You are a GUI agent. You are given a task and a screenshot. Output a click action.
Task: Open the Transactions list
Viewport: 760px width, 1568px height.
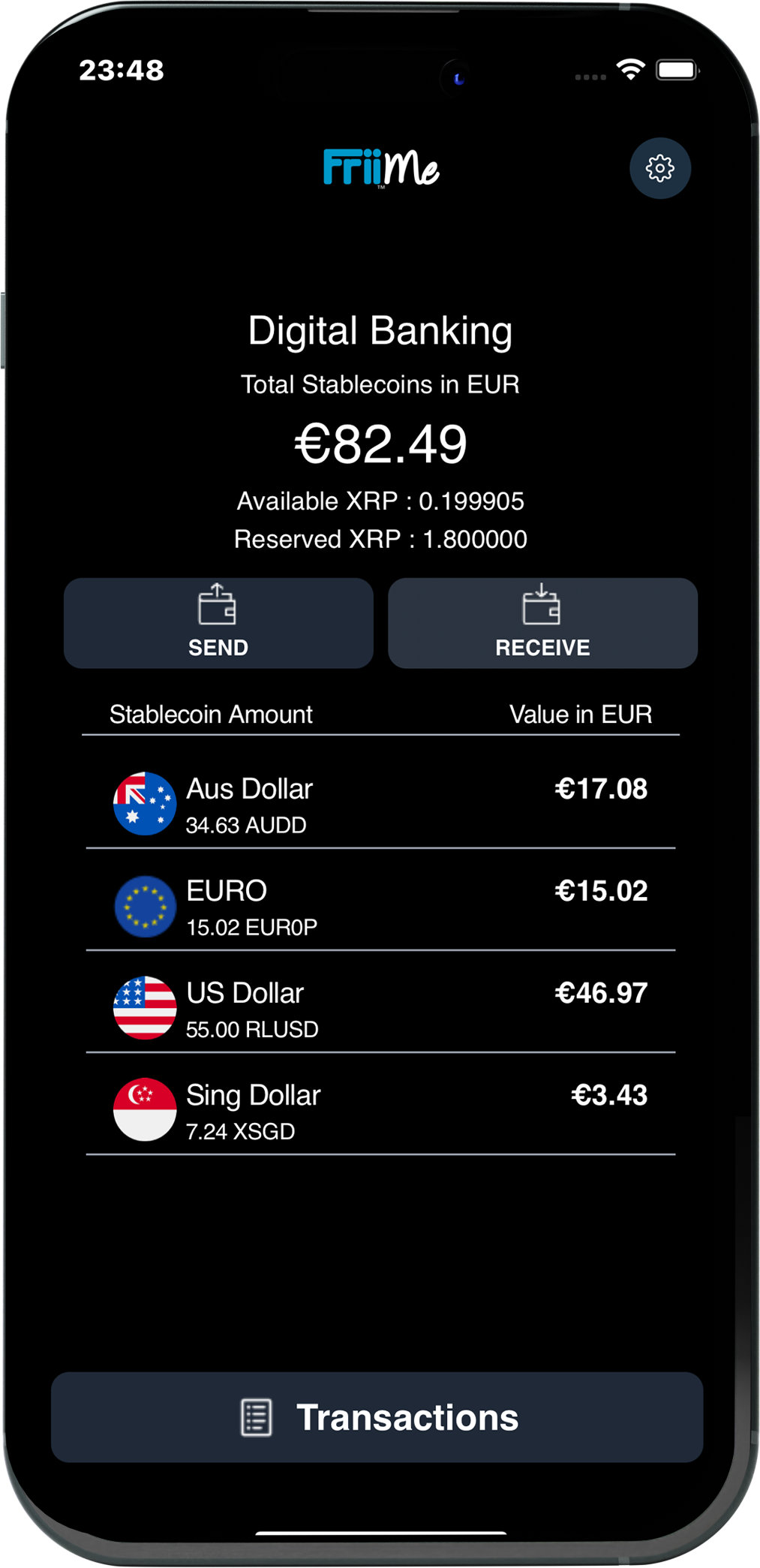click(377, 1417)
